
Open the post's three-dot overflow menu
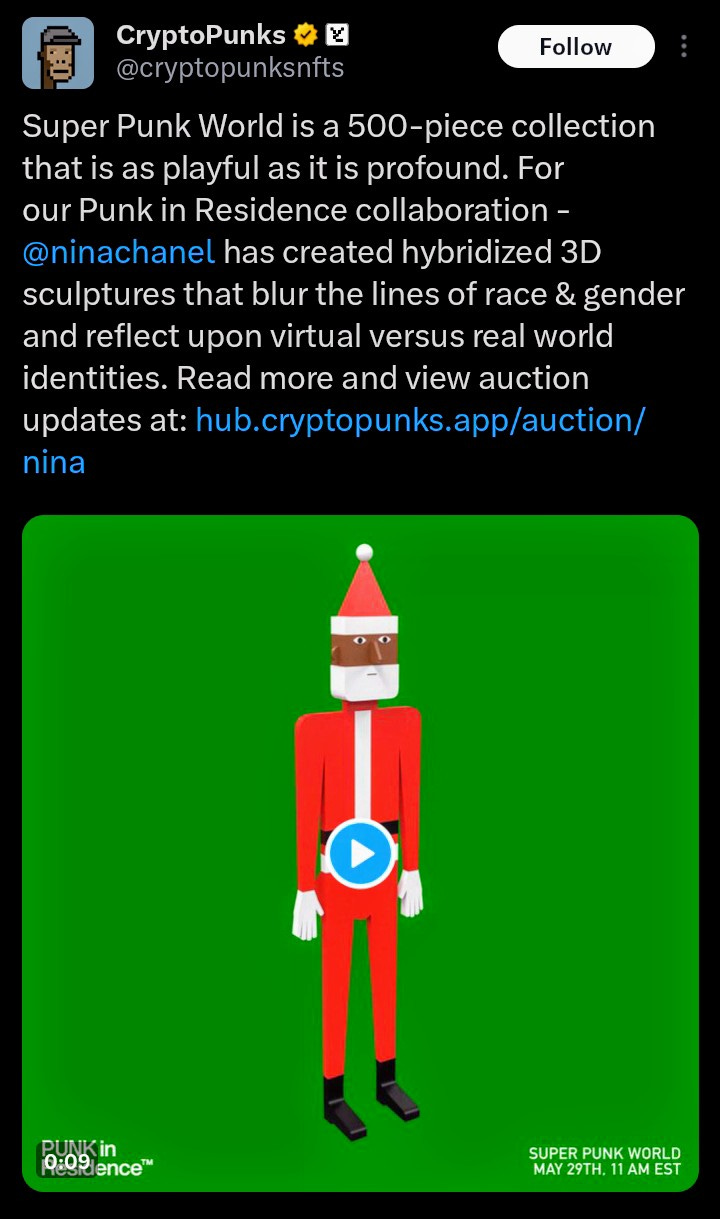pos(684,47)
